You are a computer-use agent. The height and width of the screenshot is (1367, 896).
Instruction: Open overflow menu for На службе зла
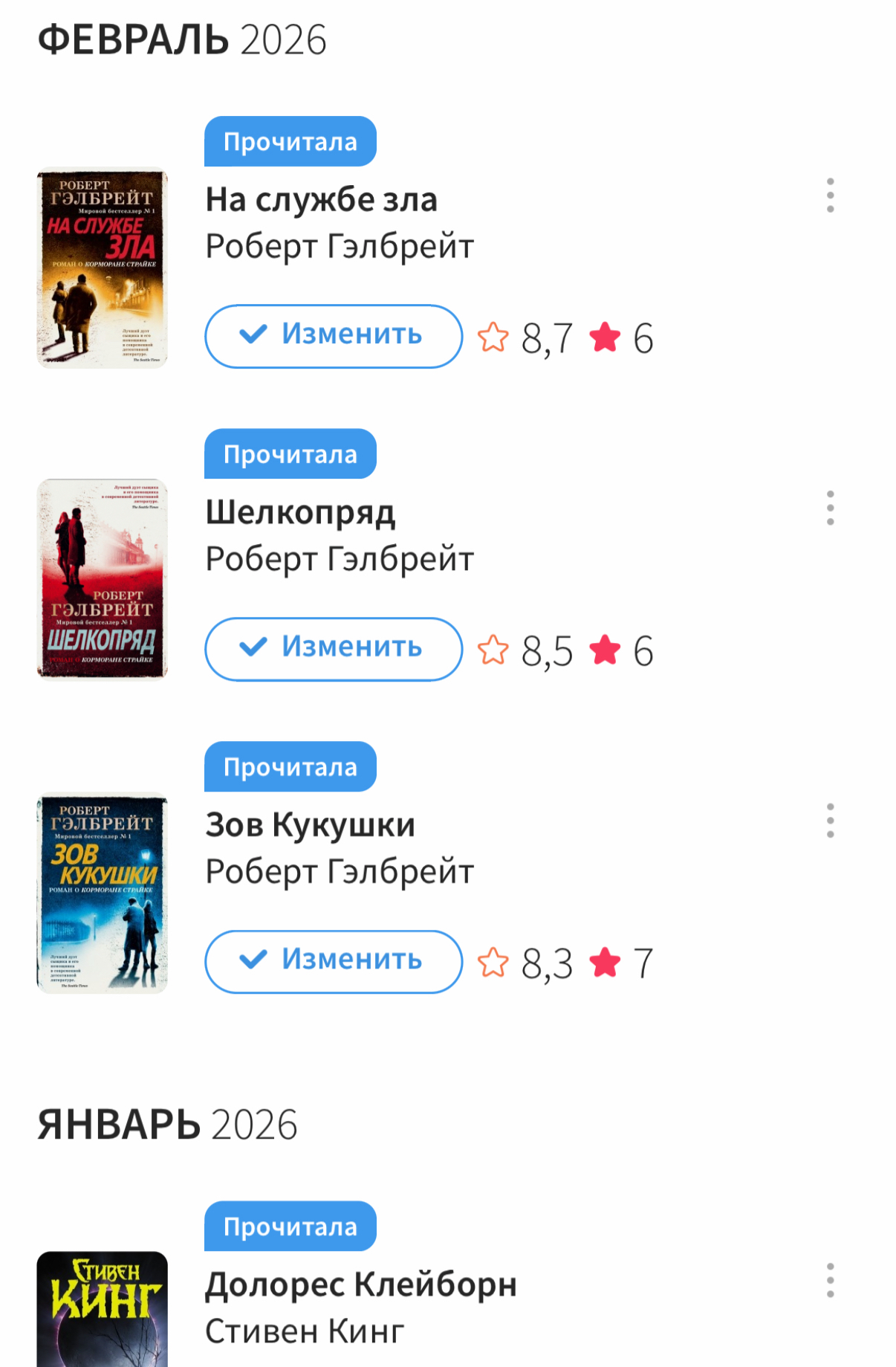pyautogui.click(x=830, y=195)
